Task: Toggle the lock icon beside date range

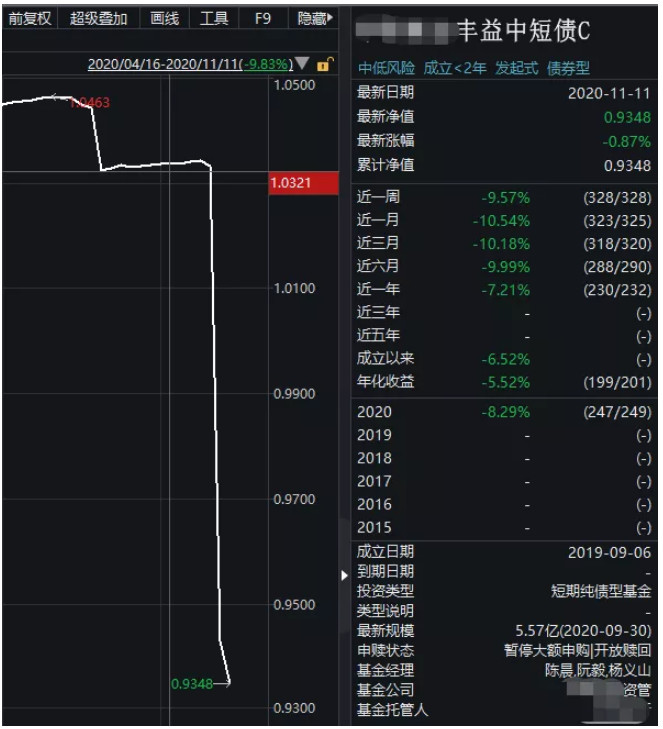Action: 324,64
